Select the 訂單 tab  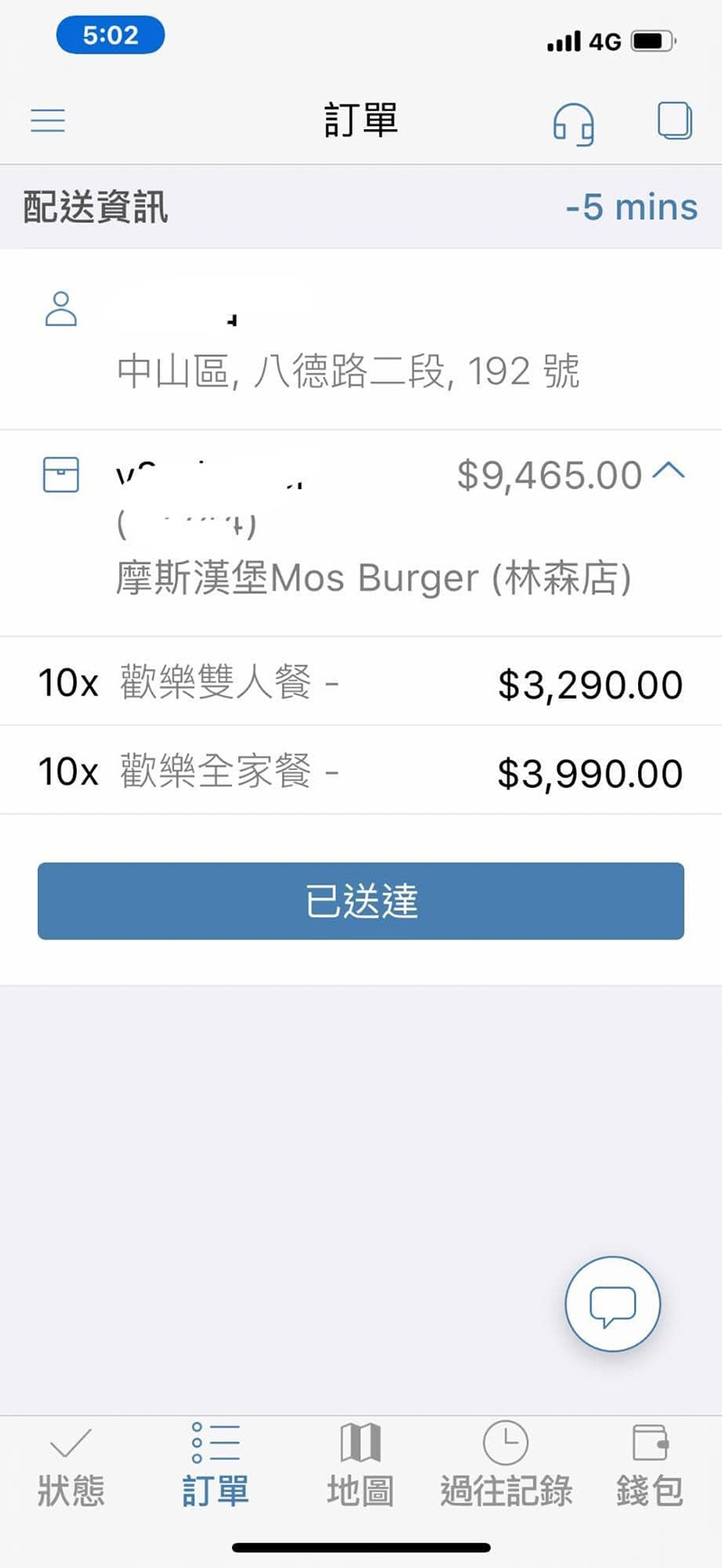click(x=216, y=1466)
